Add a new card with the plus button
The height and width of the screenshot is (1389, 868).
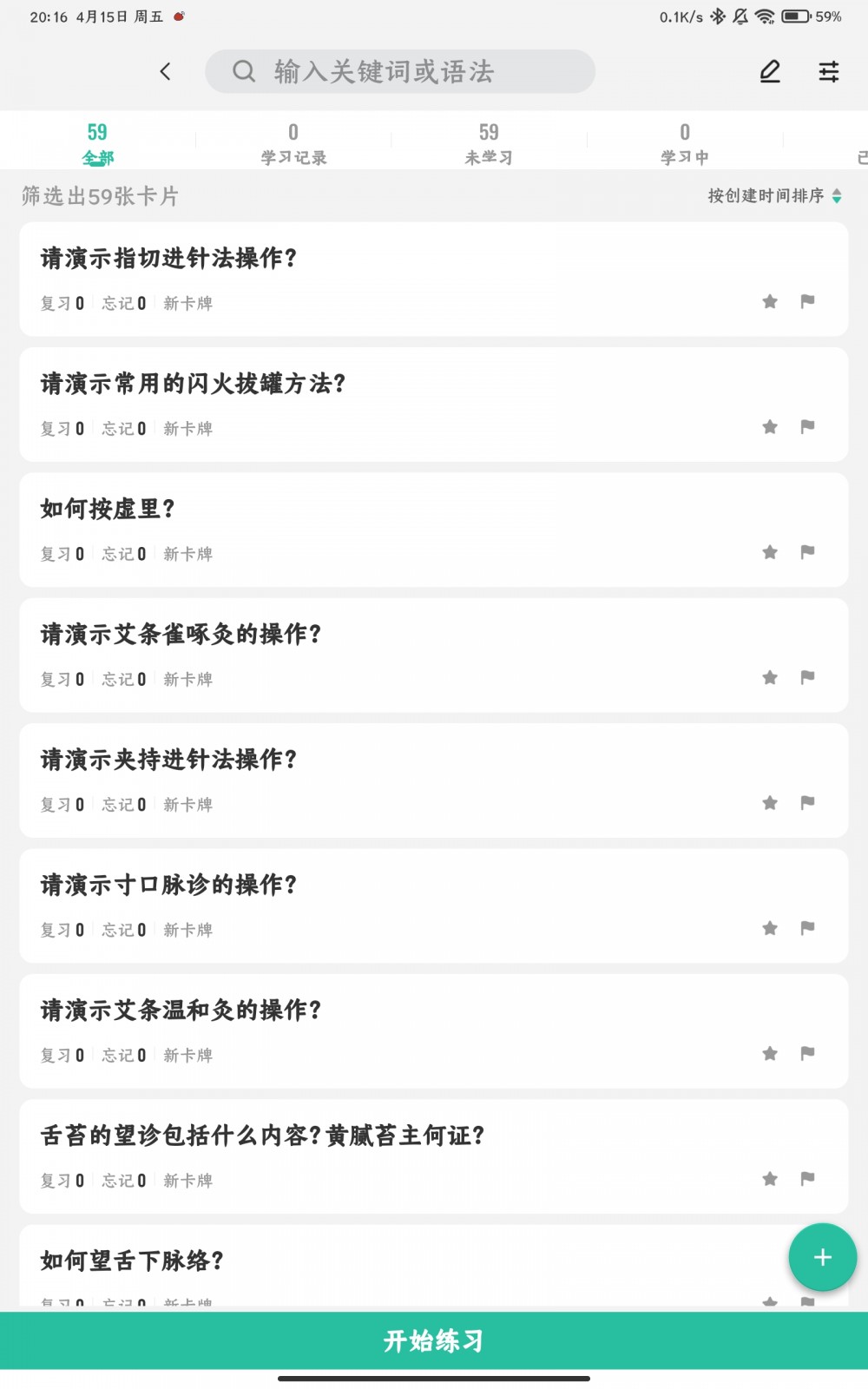(x=823, y=1257)
